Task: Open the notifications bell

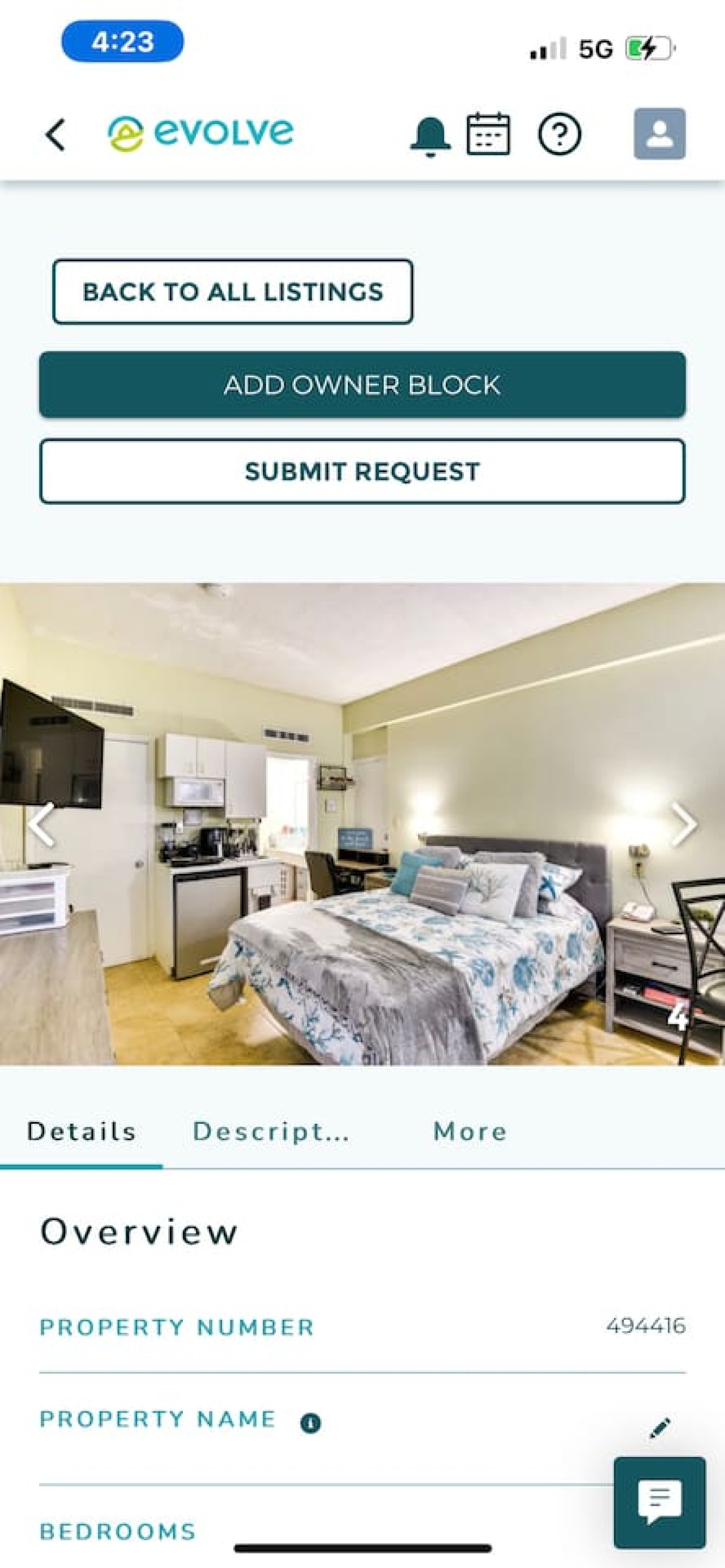Action: [x=430, y=136]
